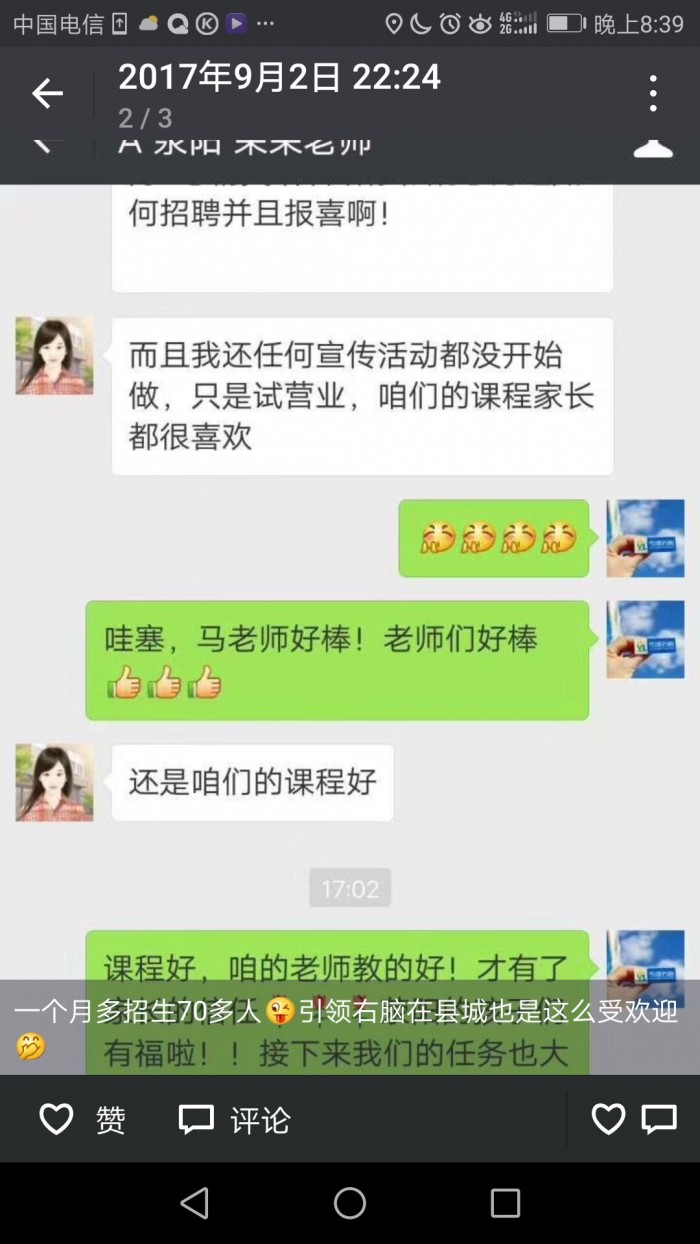Screen dimensions: 700x1244
Task: Tap the system back button
Action: click(194, 1203)
